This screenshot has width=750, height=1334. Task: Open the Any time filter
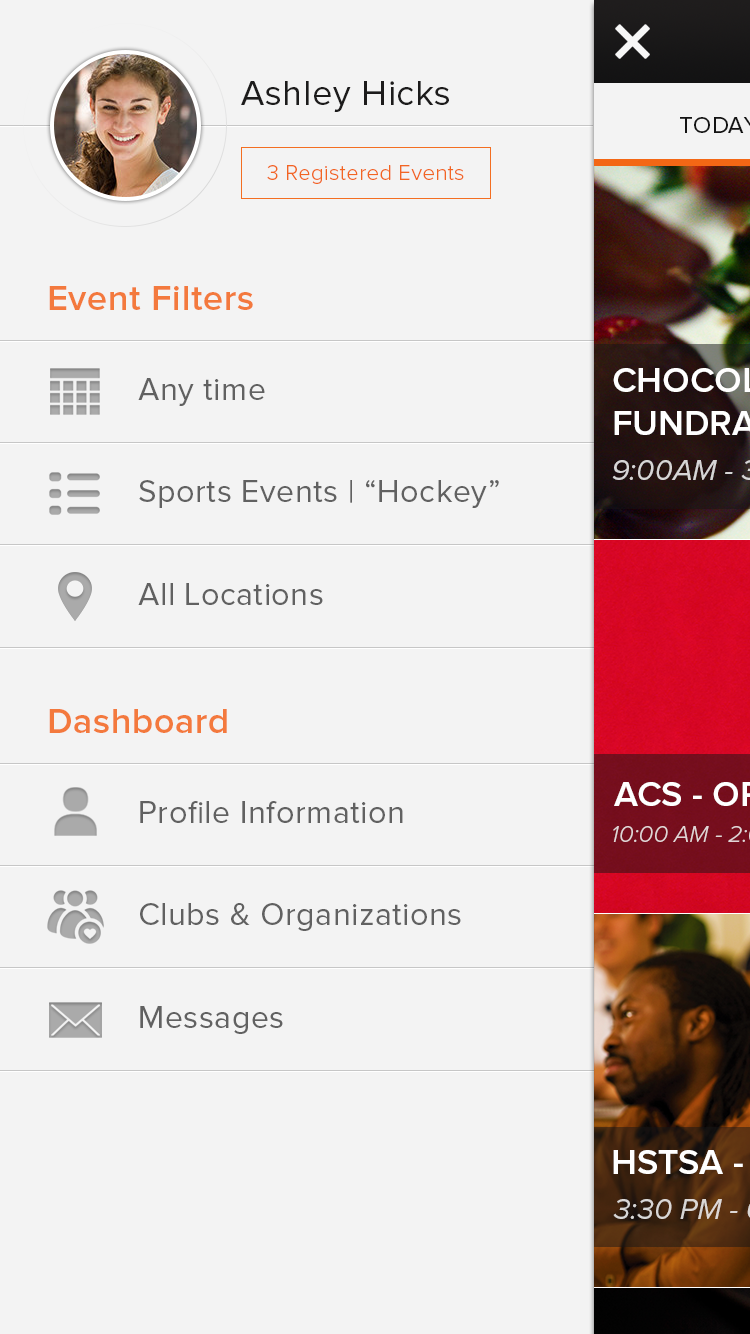(x=297, y=391)
